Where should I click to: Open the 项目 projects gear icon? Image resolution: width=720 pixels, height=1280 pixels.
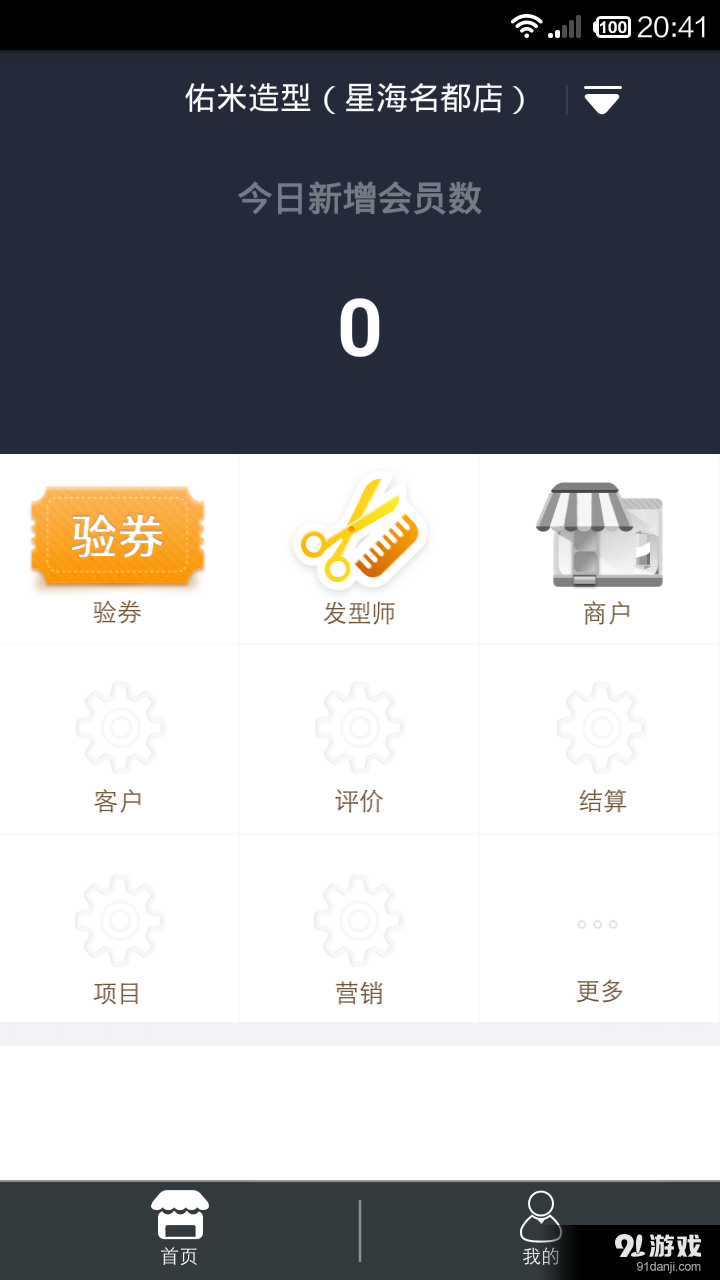(x=119, y=919)
